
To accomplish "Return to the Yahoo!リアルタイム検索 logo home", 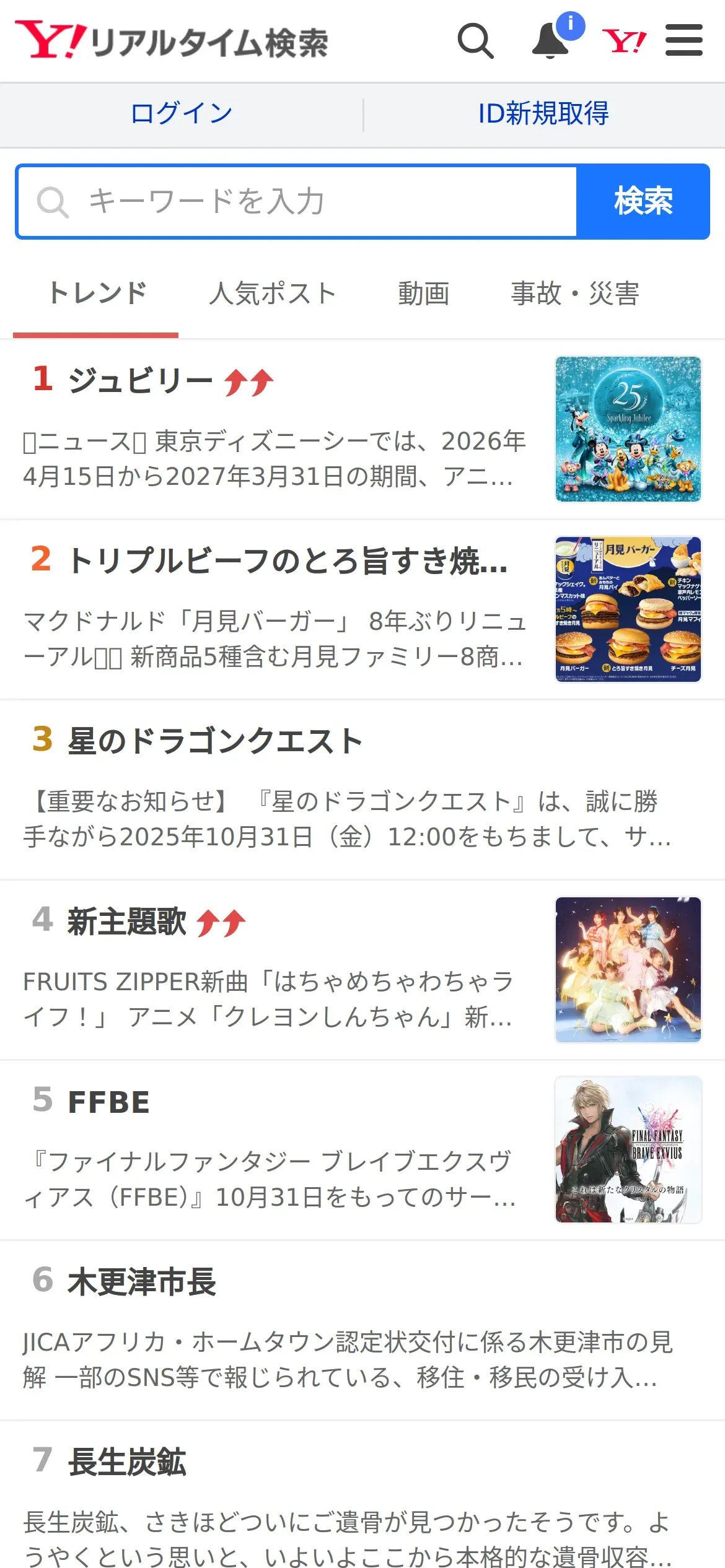I will tap(172, 41).
